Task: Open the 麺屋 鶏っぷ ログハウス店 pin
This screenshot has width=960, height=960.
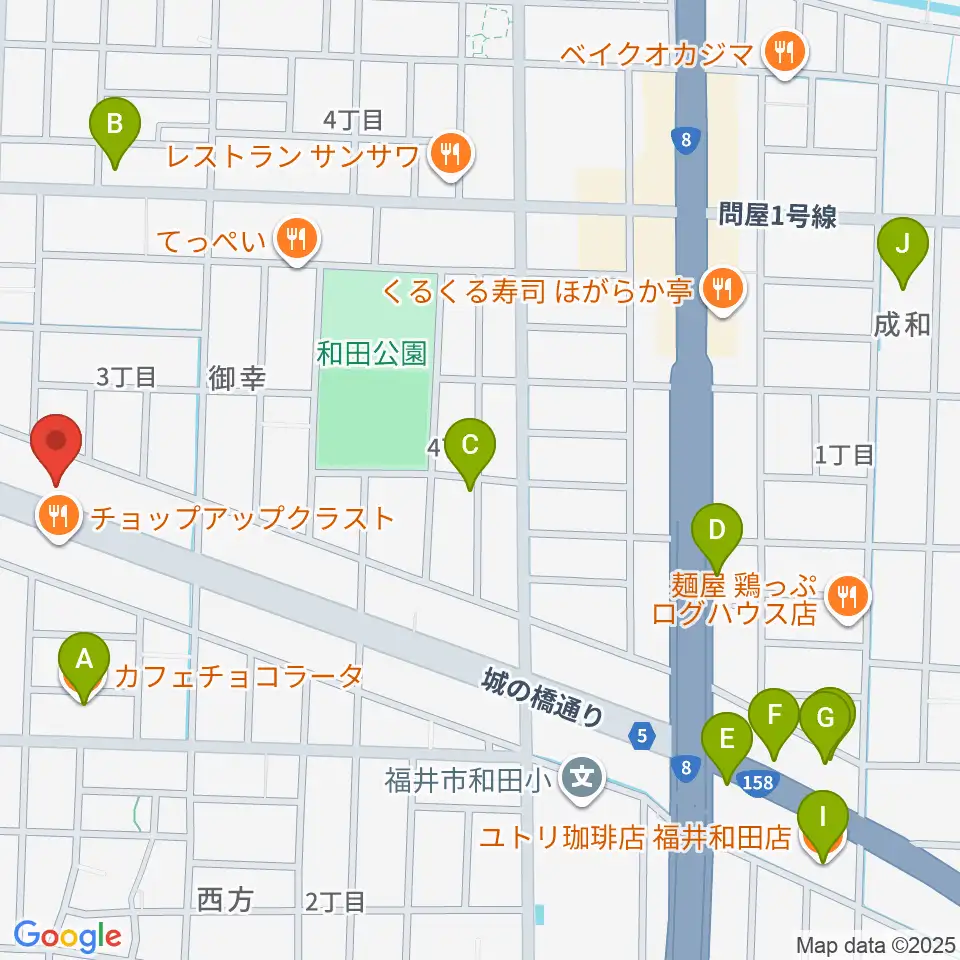Action: coord(847,598)
